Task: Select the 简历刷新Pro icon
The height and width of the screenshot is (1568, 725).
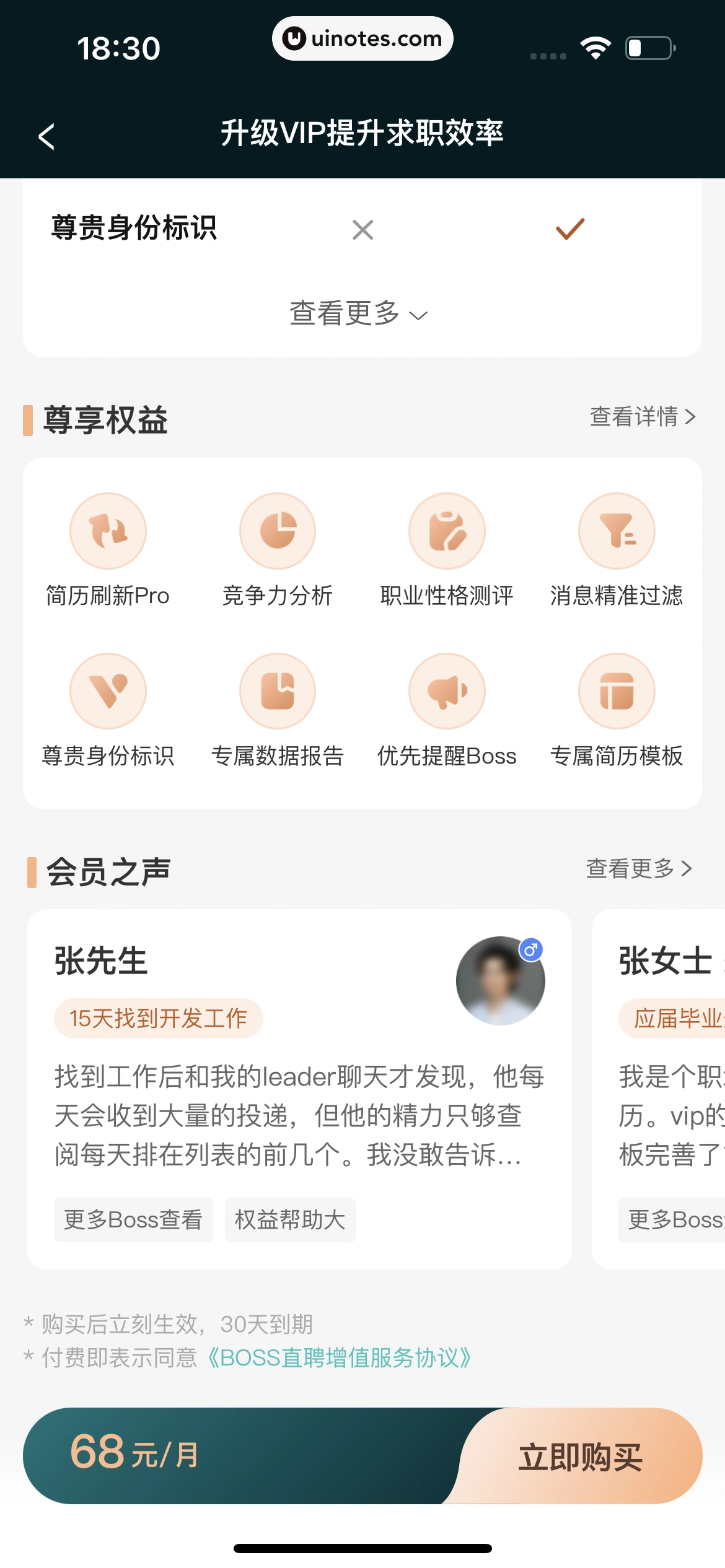Action: pyautogui.click(x=108, y=530)
